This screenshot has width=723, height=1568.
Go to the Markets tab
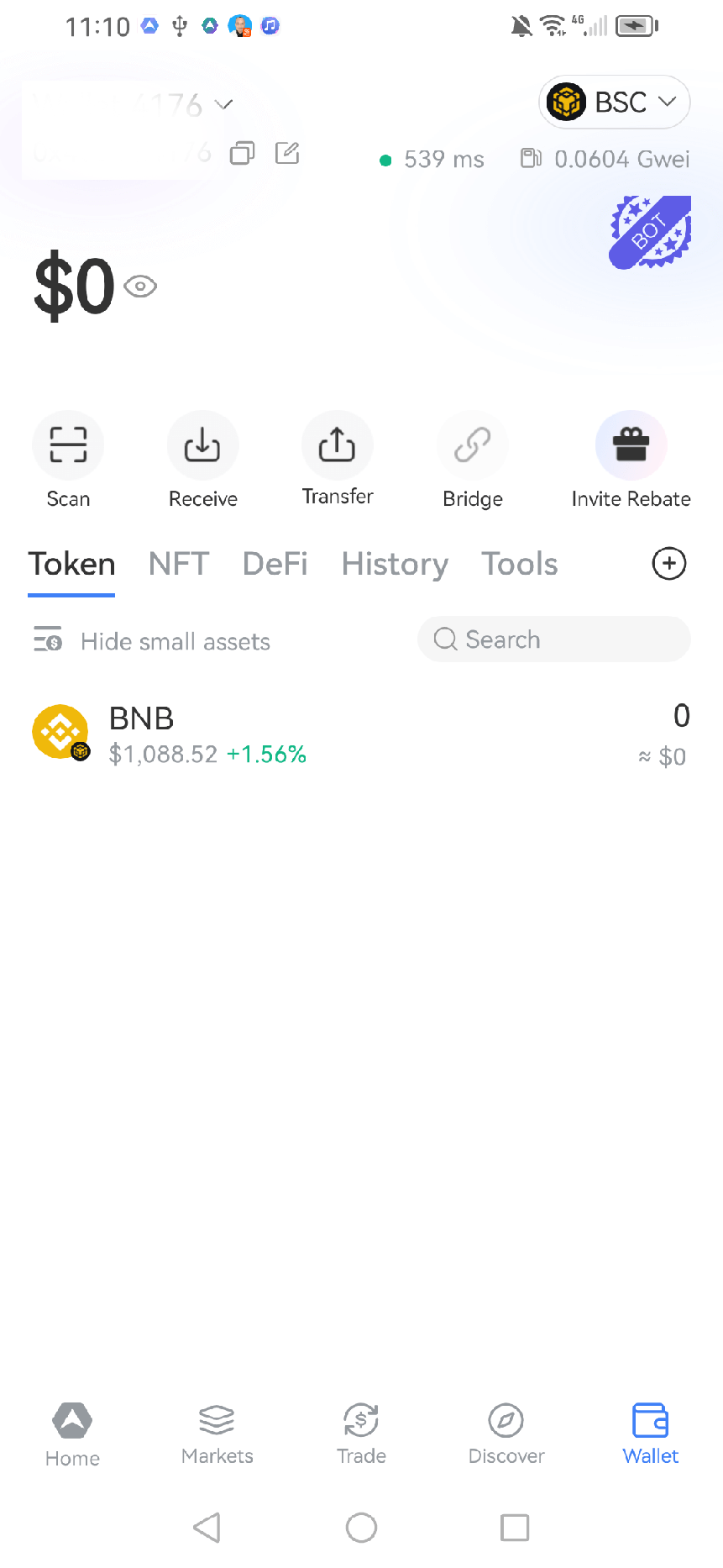pyautogui.click(x=217, y=1433)
